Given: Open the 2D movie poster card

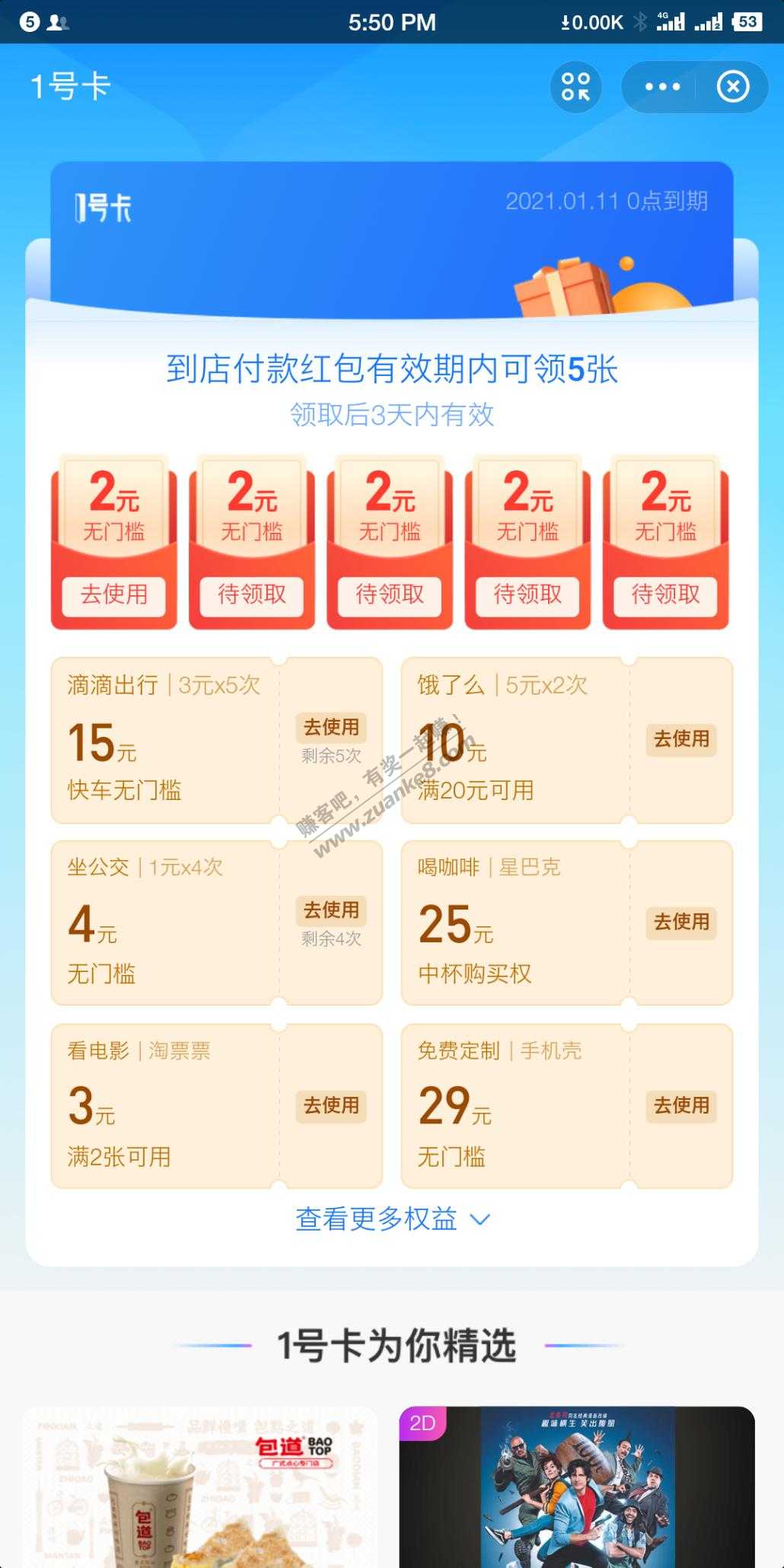Looking at the screenshot, I should [577, 1484].
